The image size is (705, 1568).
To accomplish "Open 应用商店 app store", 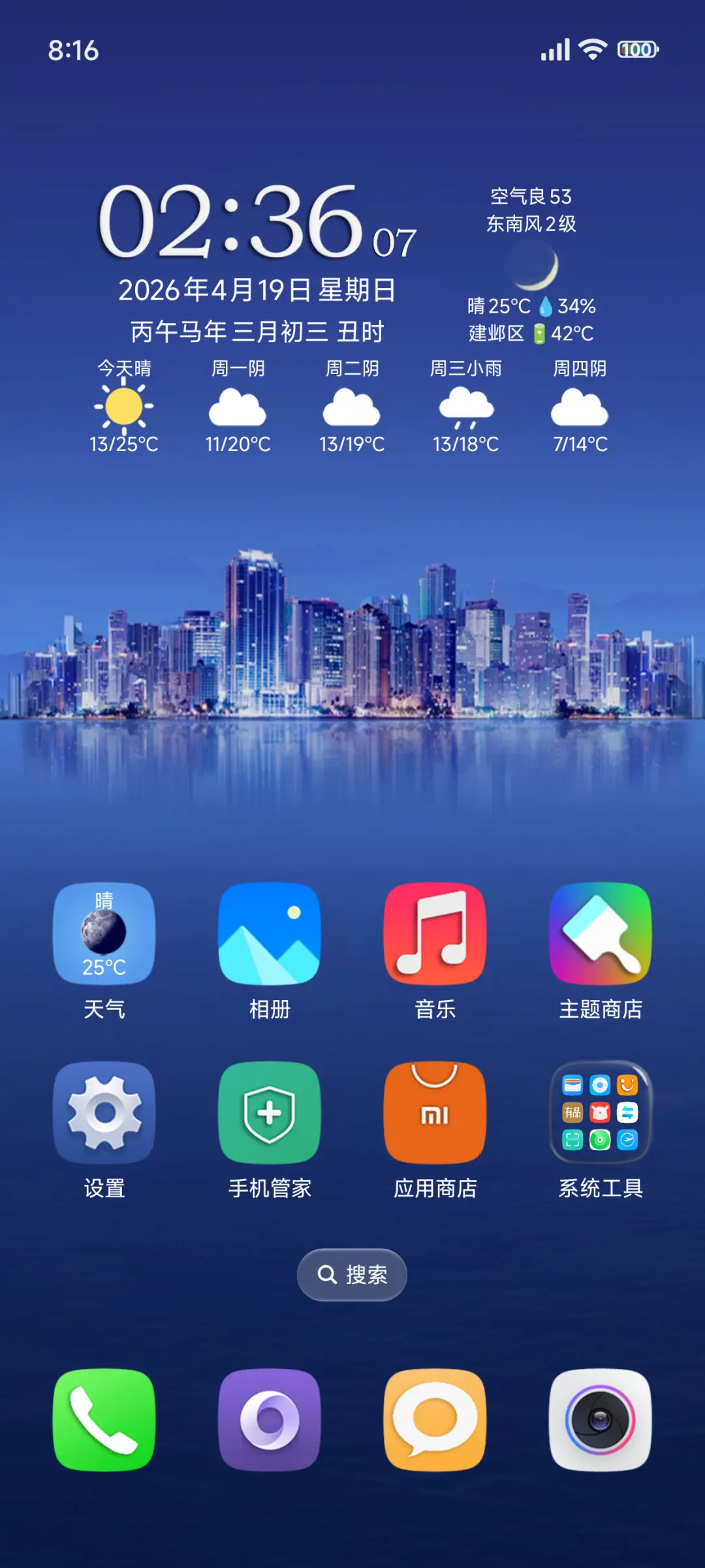I will 435,1112.
